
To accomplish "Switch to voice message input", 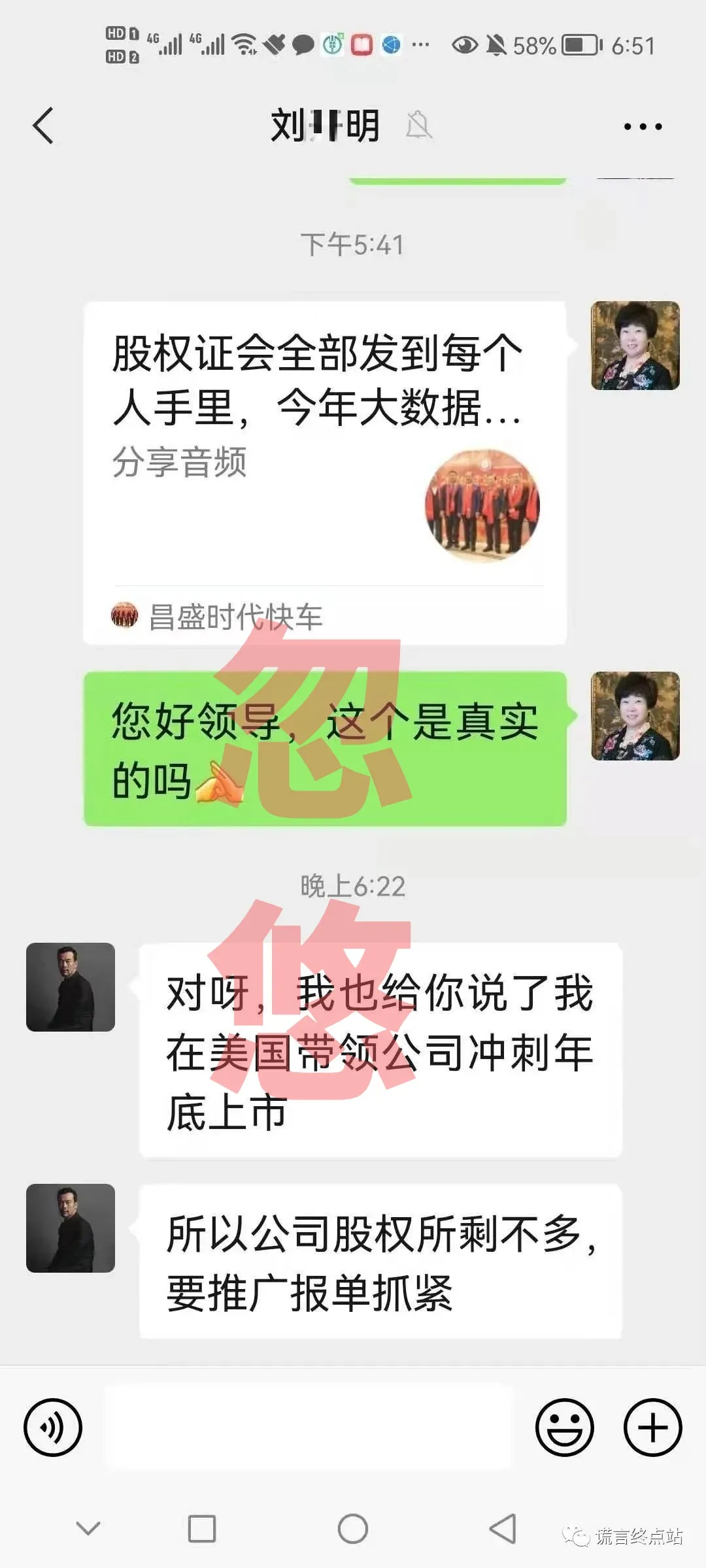I will (x=52, y=1427).
